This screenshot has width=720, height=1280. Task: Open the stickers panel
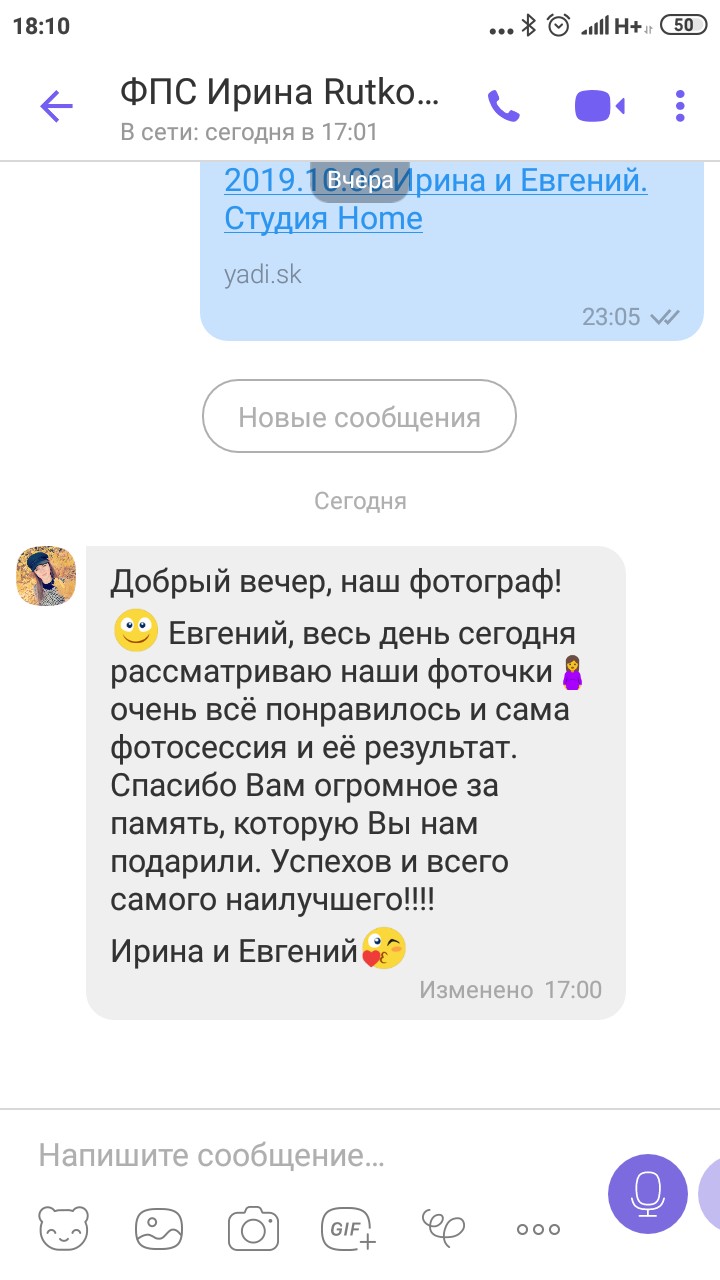coord(63,1228)
